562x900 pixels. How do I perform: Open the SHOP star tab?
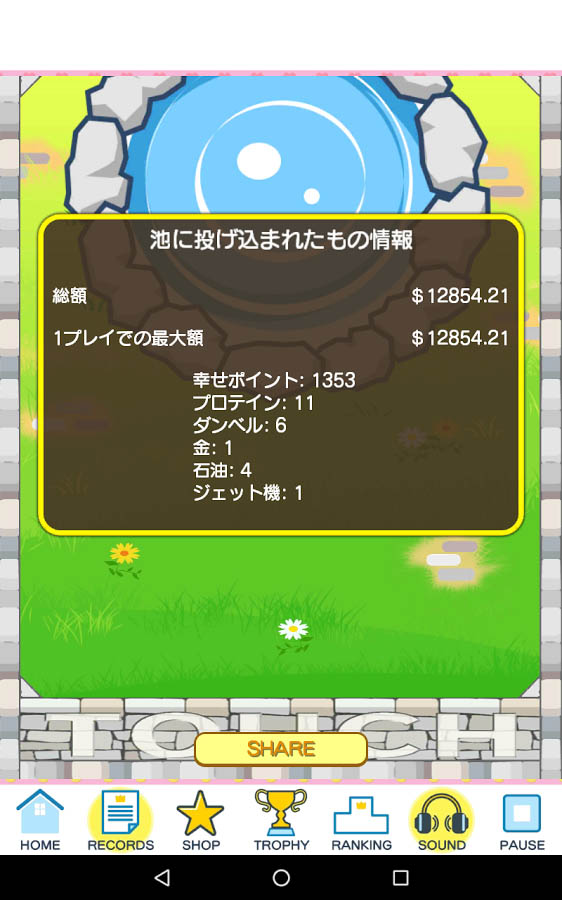(x=200, y=820)
